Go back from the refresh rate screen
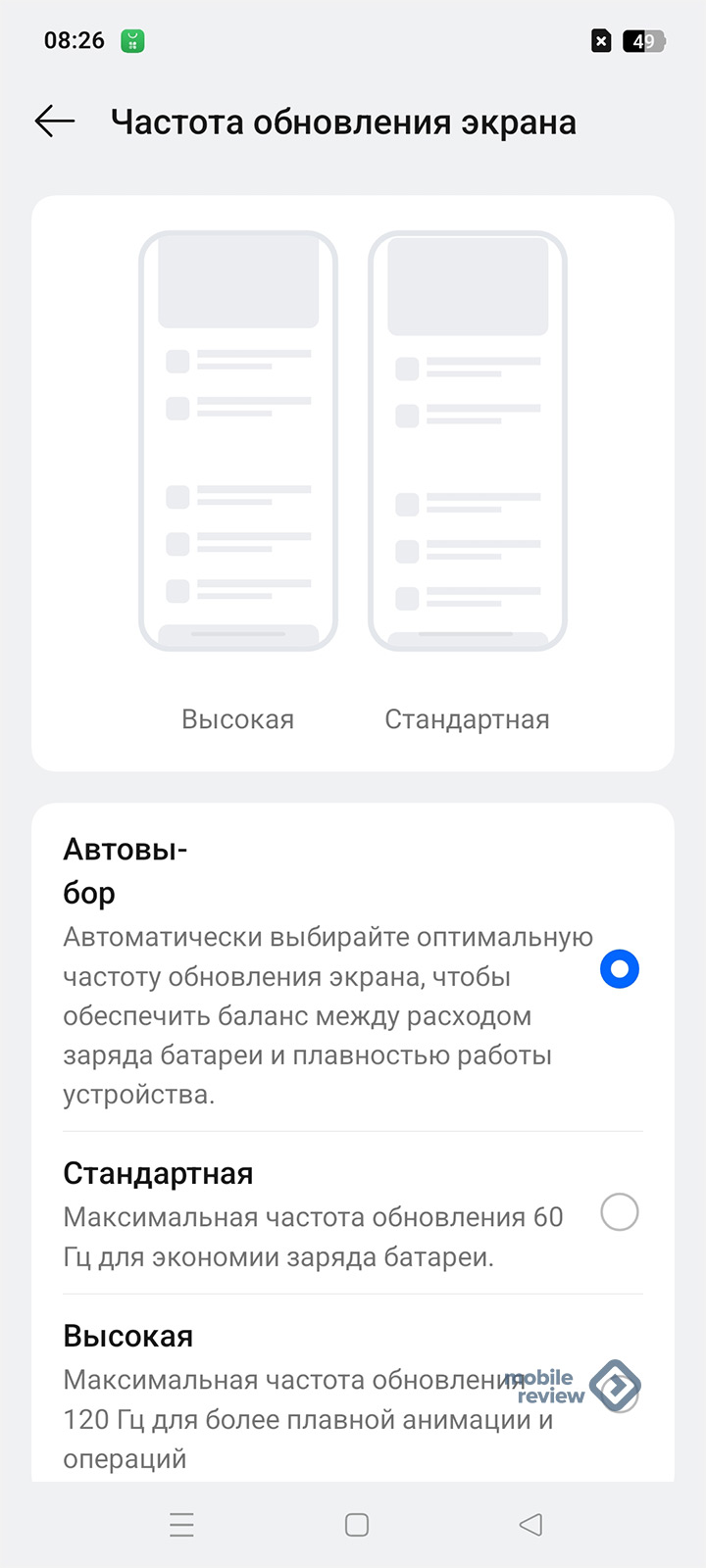Image resolution: width=706 pixels, height=1568 pixels. pyautogui.click(x=55, y=122)
